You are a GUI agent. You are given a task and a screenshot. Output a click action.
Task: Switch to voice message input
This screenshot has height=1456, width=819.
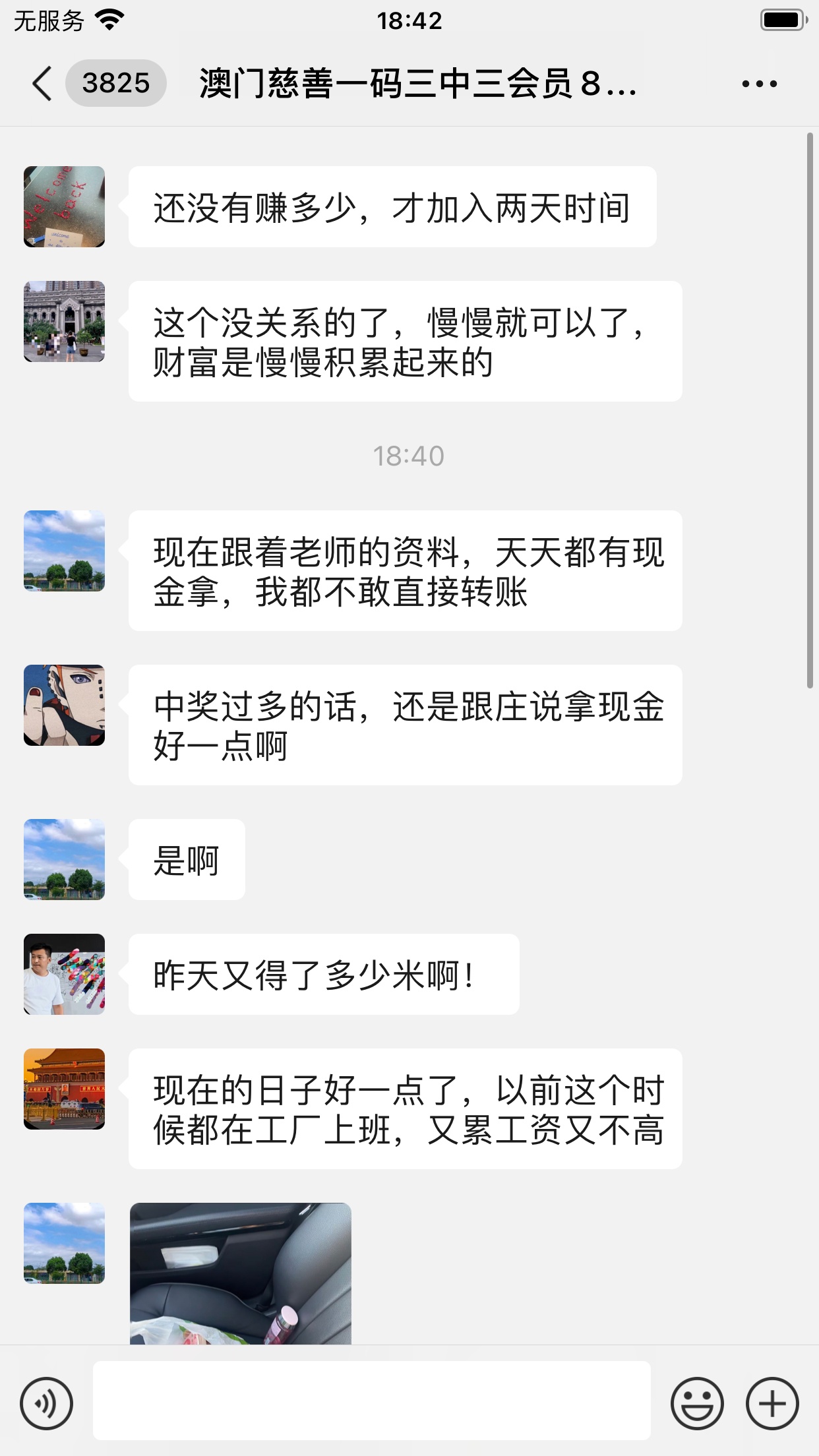[46, 1403]
